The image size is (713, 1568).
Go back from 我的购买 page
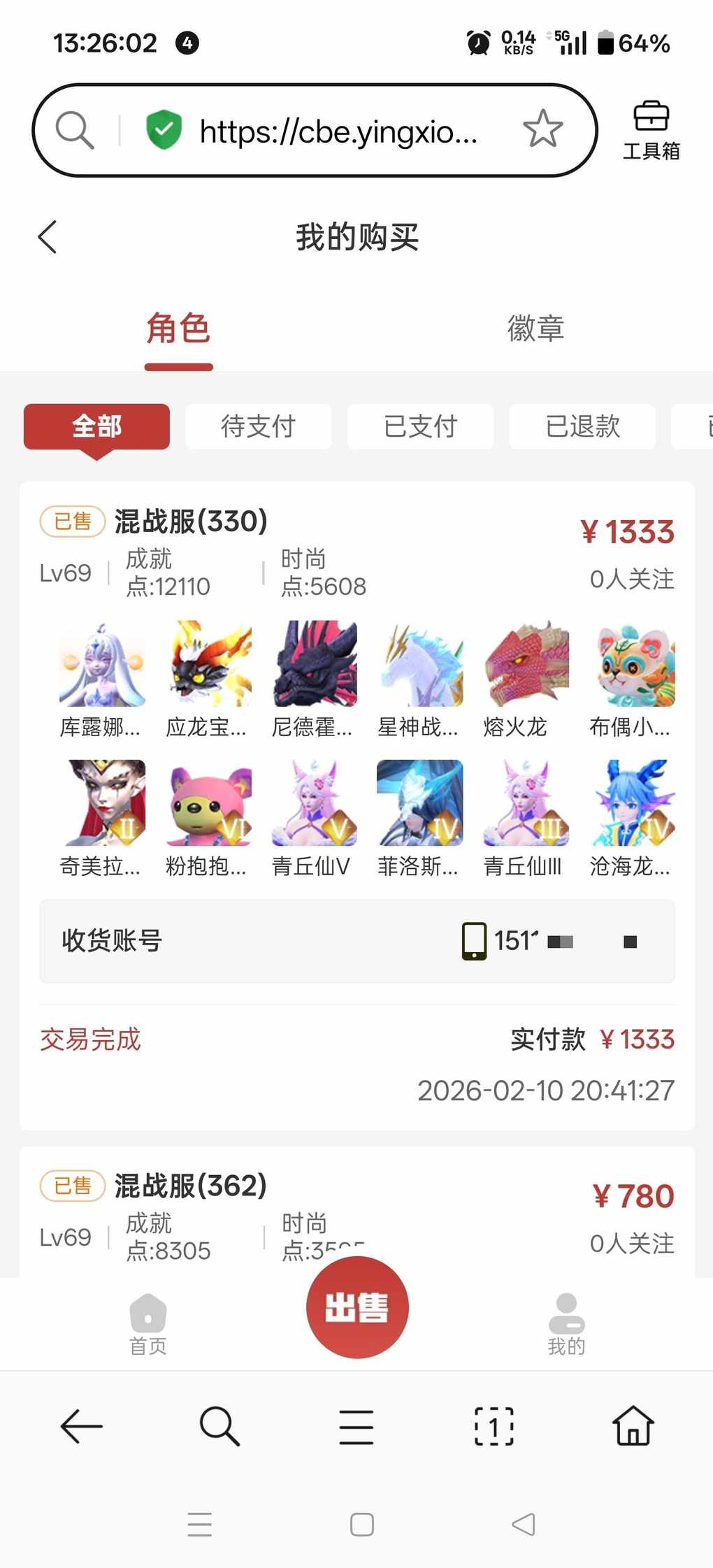pos(48,237)
